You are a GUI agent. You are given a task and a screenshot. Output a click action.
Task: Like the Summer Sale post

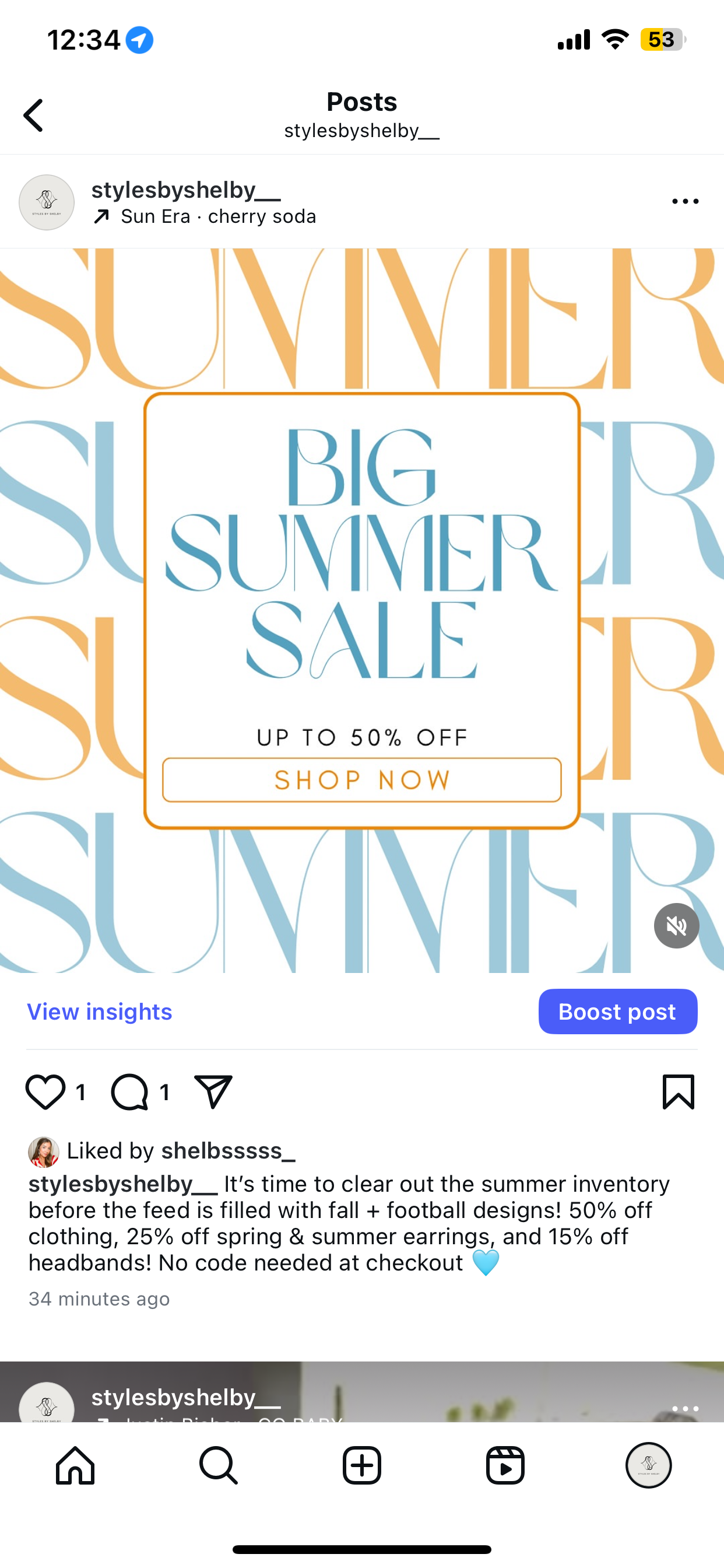[45, 1092]
